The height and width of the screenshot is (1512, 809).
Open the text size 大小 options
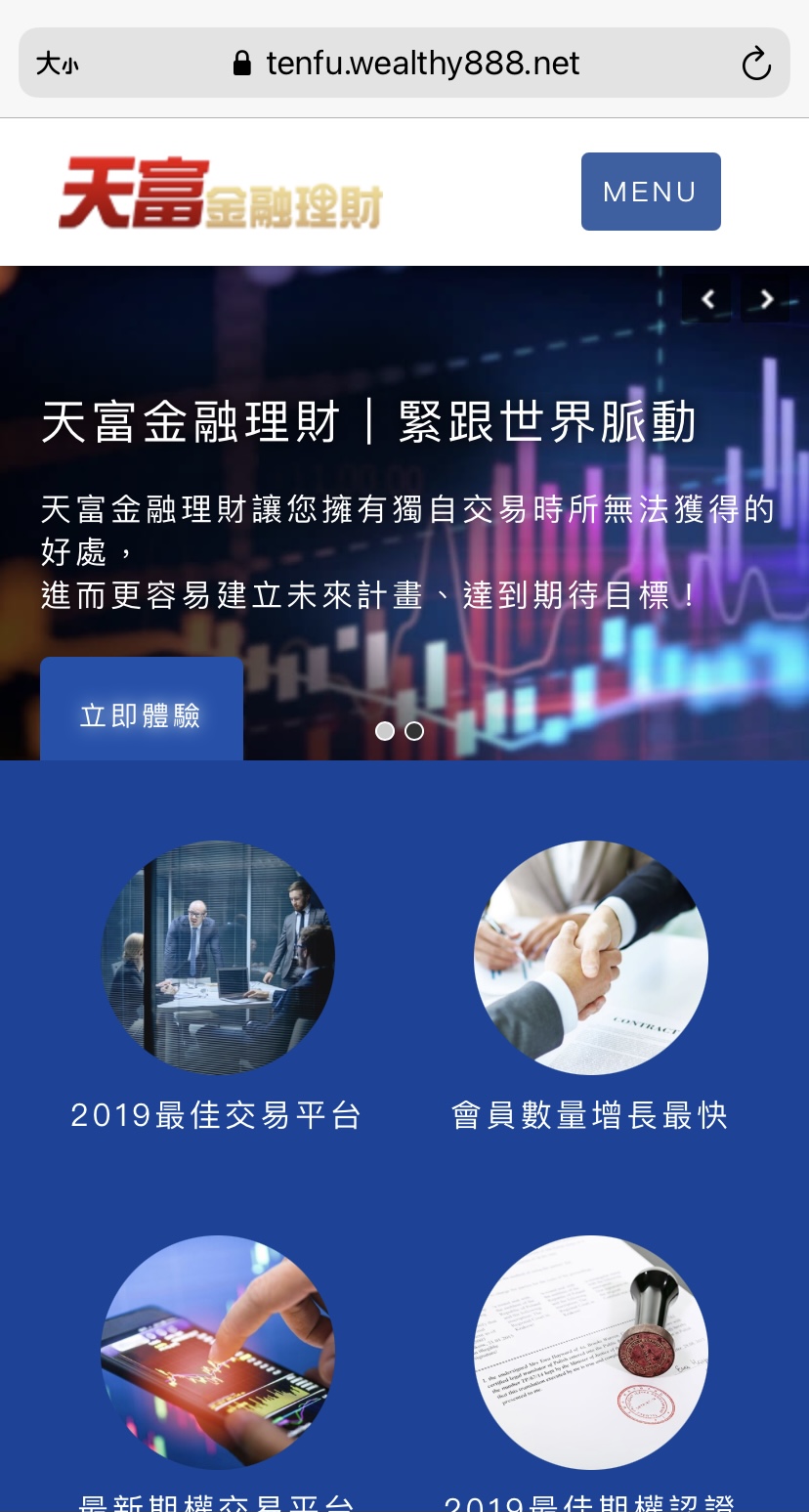pyautogui.click(x=57, y=65)
